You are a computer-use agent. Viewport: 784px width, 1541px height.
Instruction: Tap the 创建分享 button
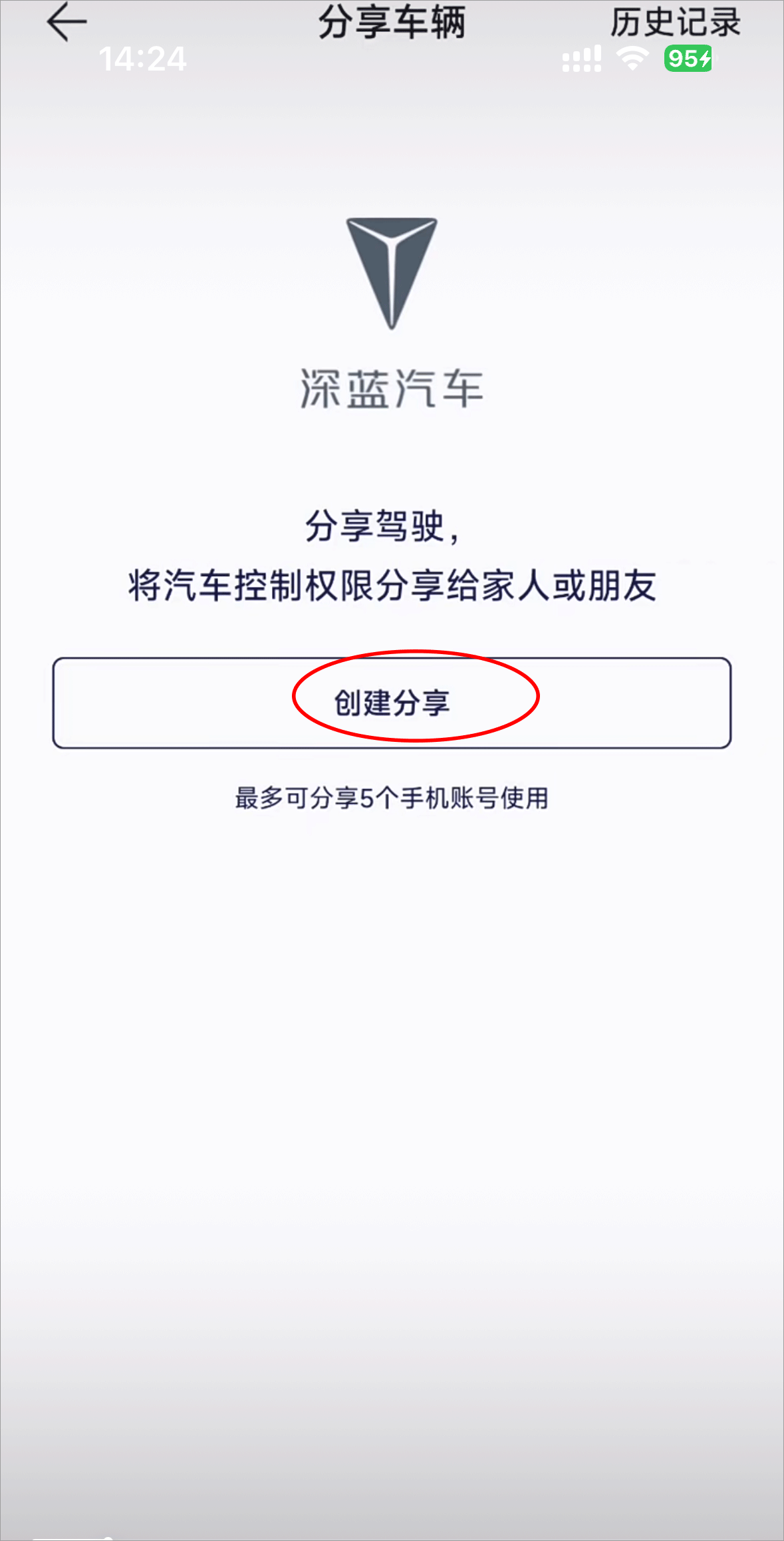click(392, 703)
